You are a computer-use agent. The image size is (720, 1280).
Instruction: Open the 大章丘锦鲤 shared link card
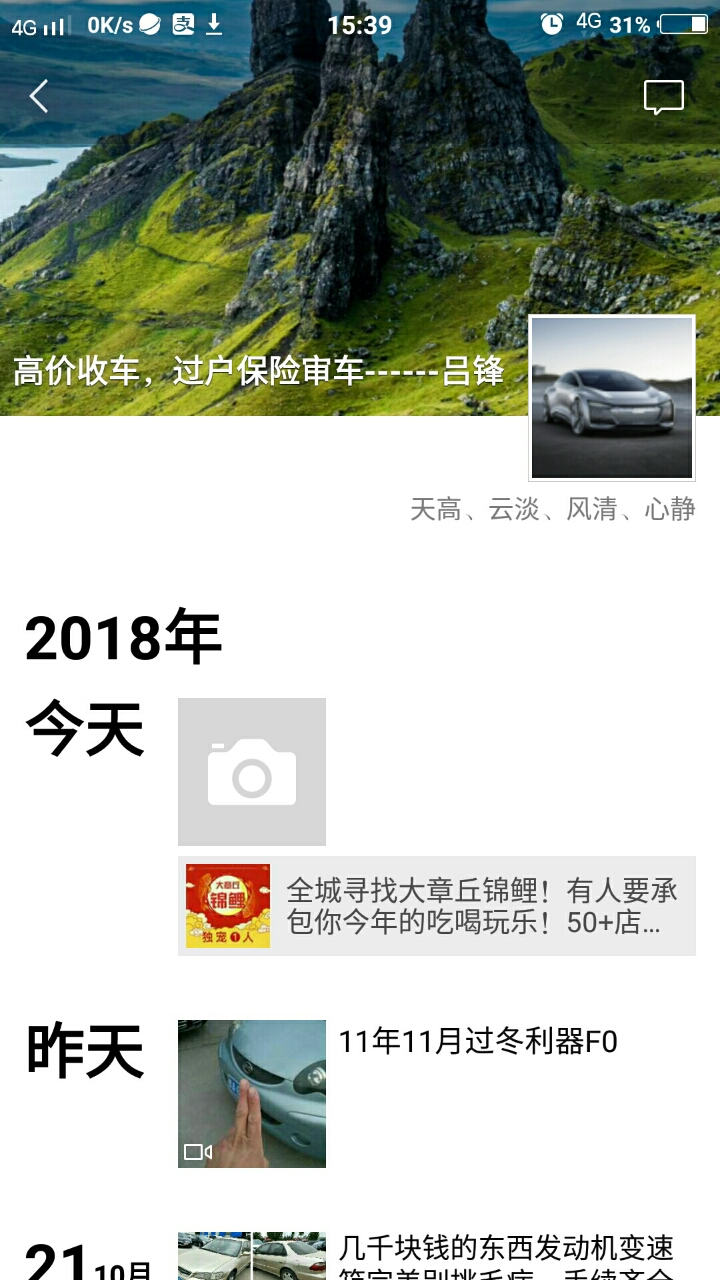click(436, 906)
